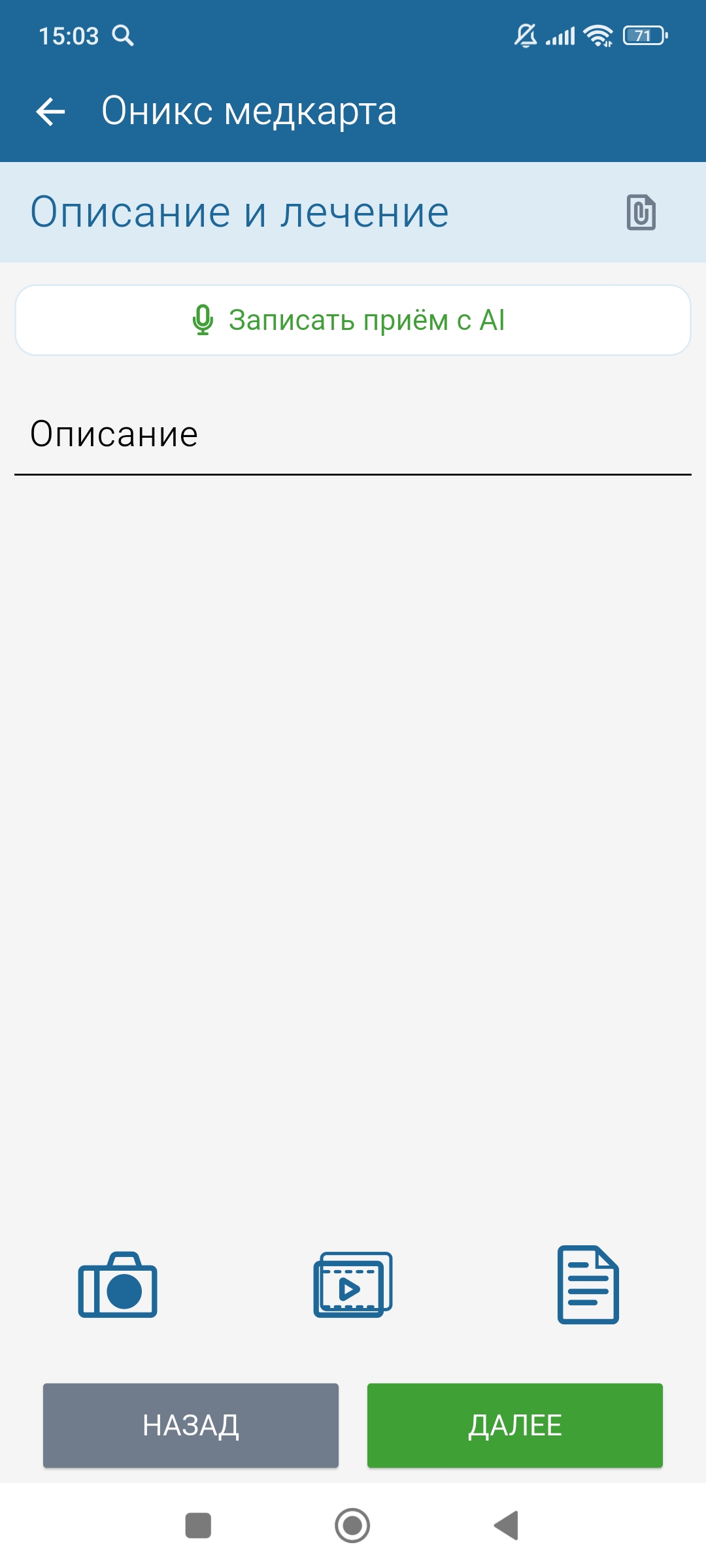706x1568 pixels.
Task: Open recent apps from the navigation bar
Action: coord(198,1526)
